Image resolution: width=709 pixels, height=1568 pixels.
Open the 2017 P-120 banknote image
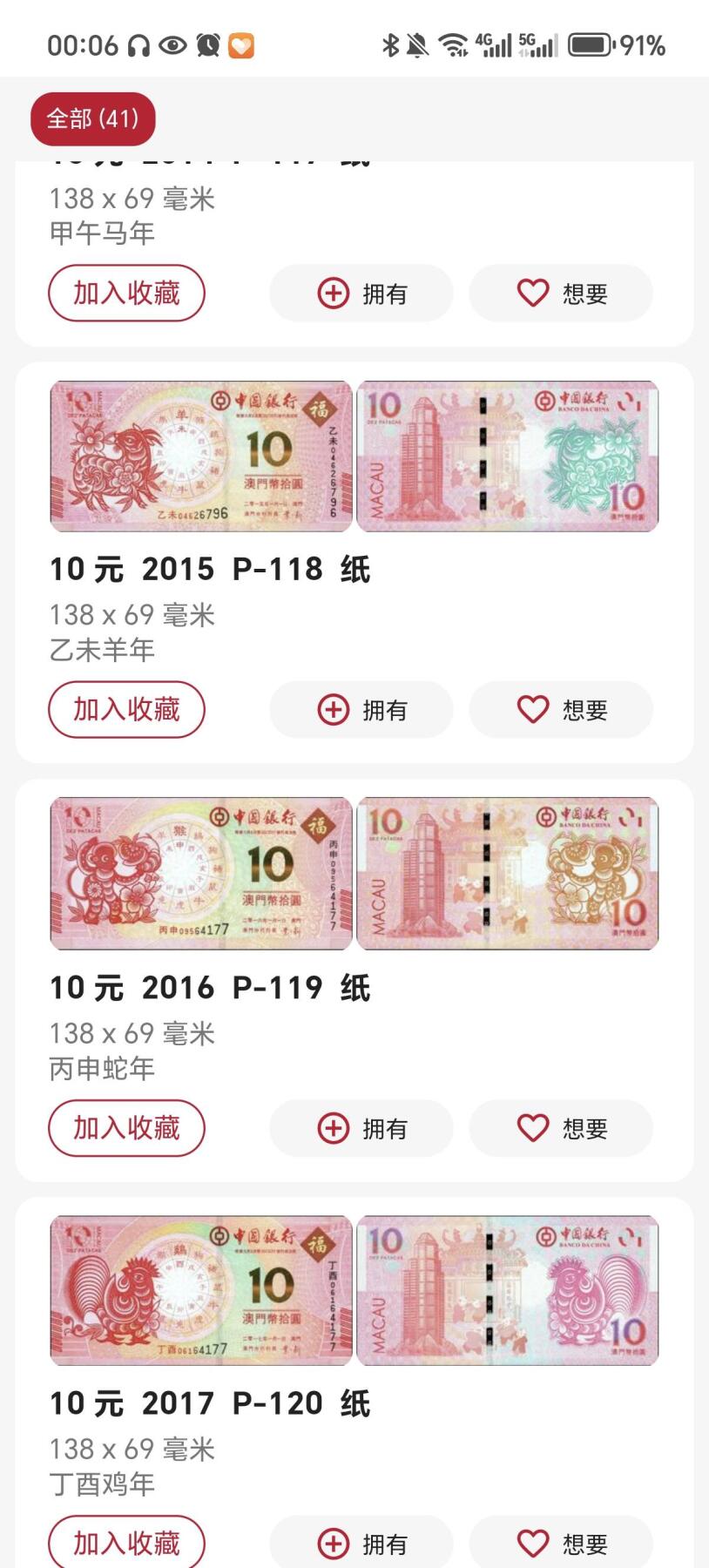pos(354,1290)
